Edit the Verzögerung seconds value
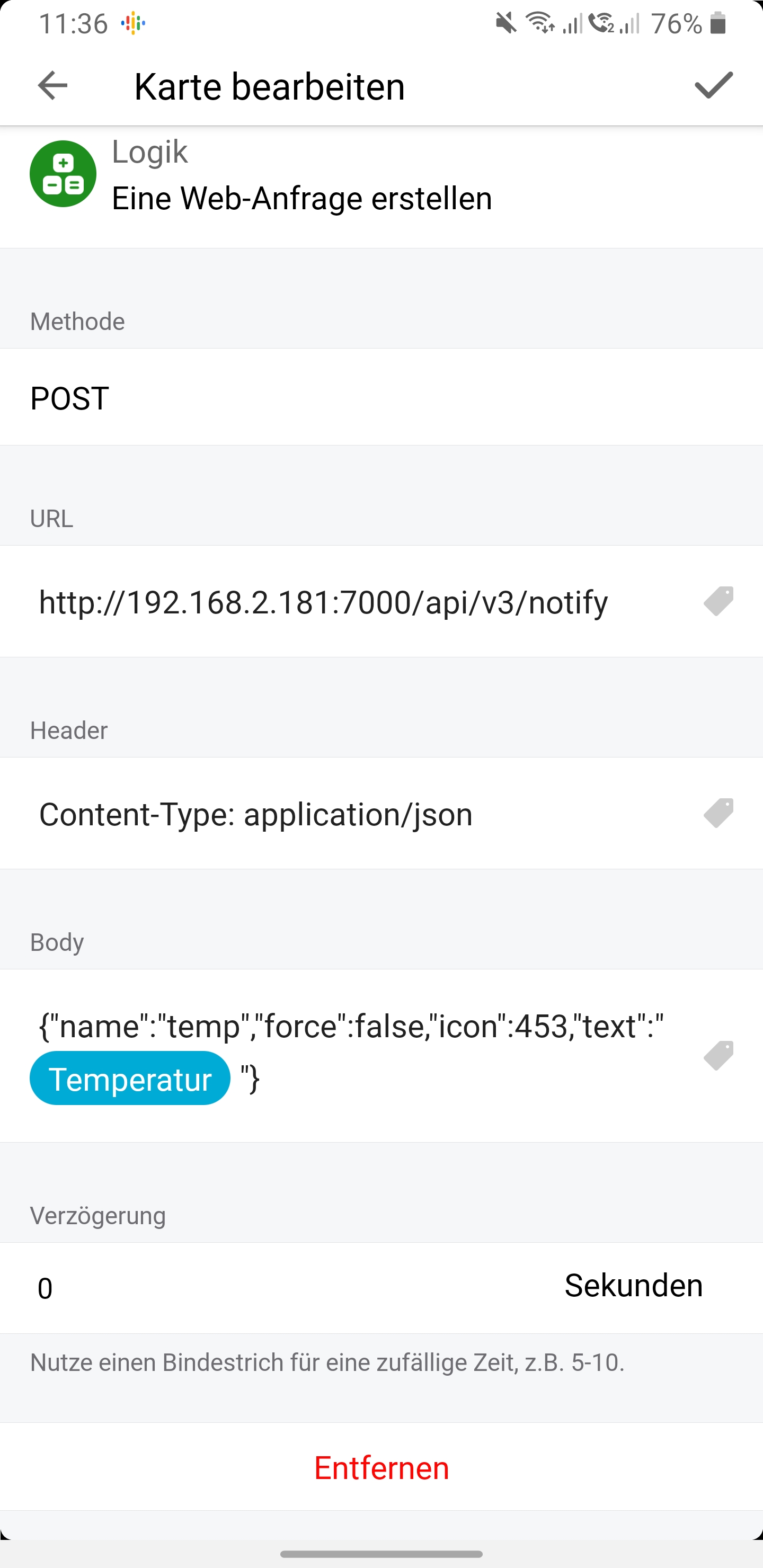This screenshot has width=763, height=1568. (x=244, y=1288)
